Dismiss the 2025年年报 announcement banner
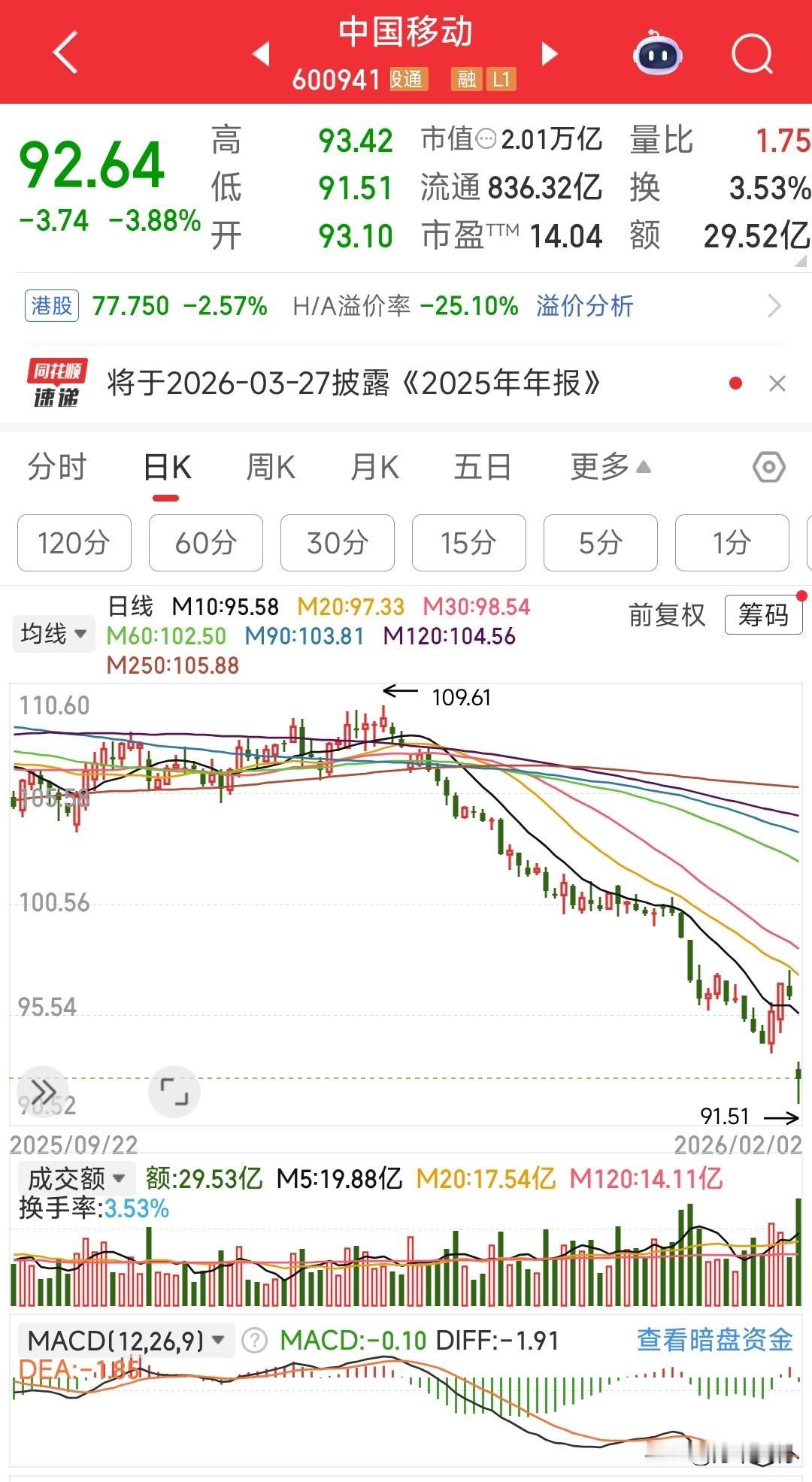812x1482 pixels. [779, 384]
